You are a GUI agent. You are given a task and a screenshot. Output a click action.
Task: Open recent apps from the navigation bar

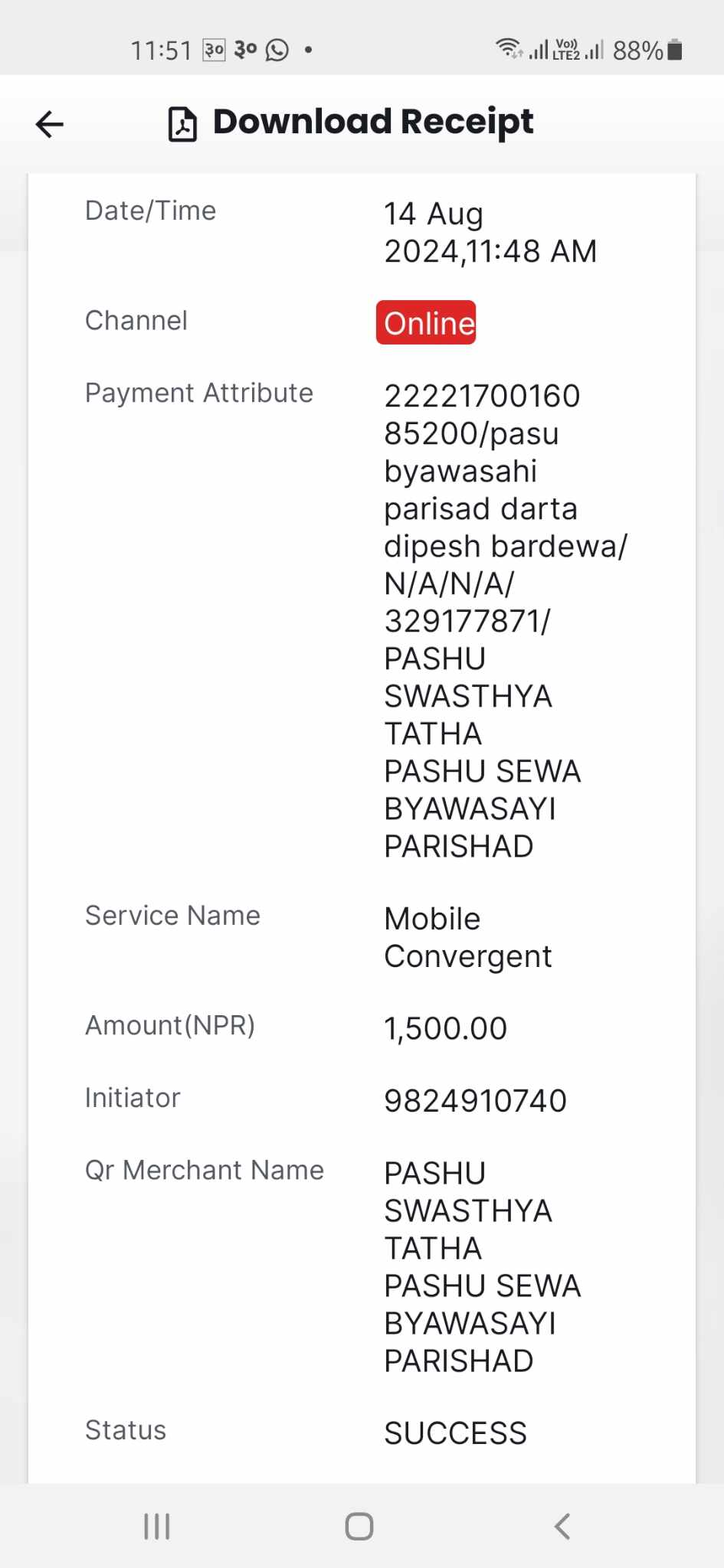pyautogui.click(x=157, y=1526)
